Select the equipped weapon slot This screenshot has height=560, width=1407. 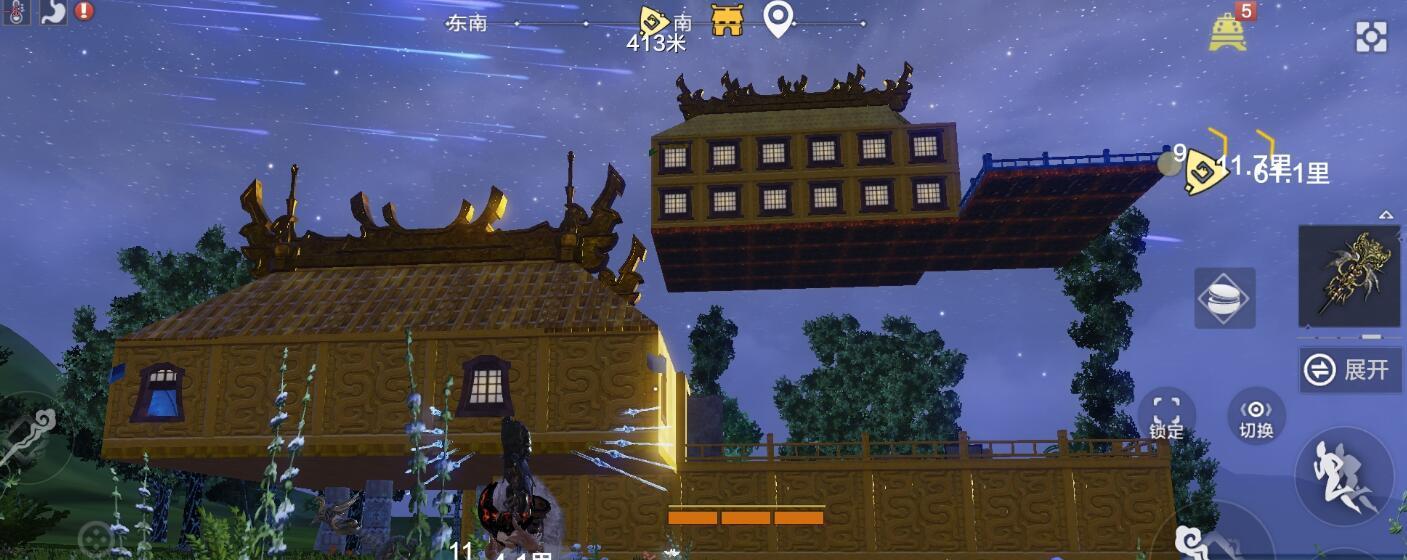[1349, 276]
